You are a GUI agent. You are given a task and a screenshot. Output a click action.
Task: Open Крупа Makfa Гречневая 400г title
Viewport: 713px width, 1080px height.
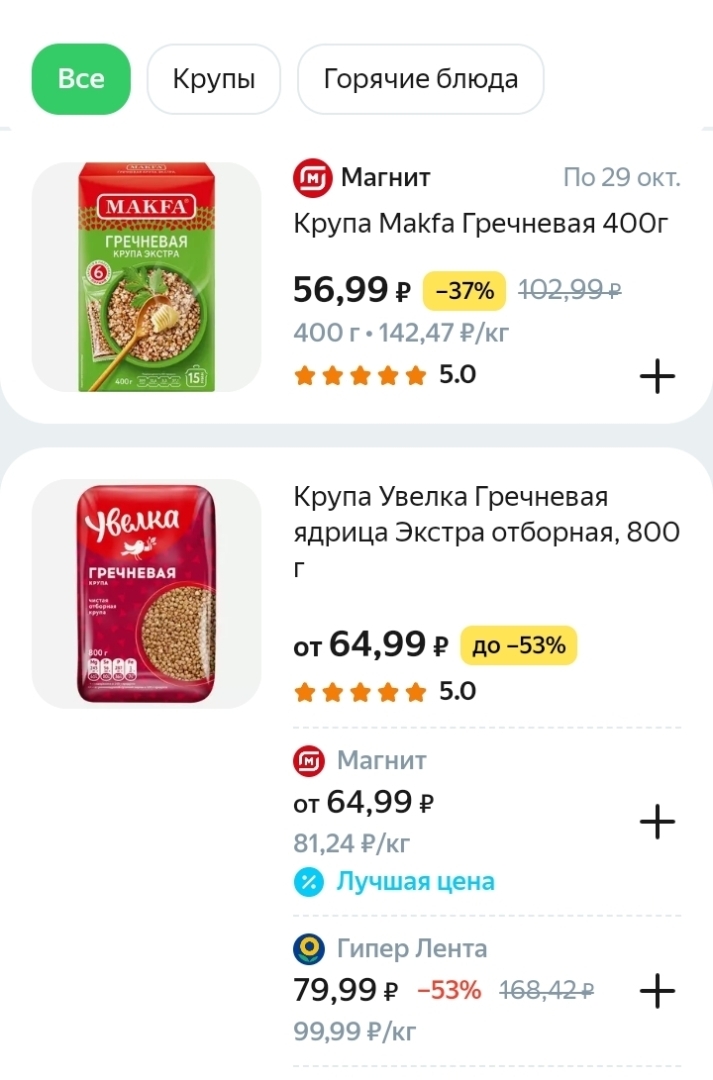click(480, 224)
